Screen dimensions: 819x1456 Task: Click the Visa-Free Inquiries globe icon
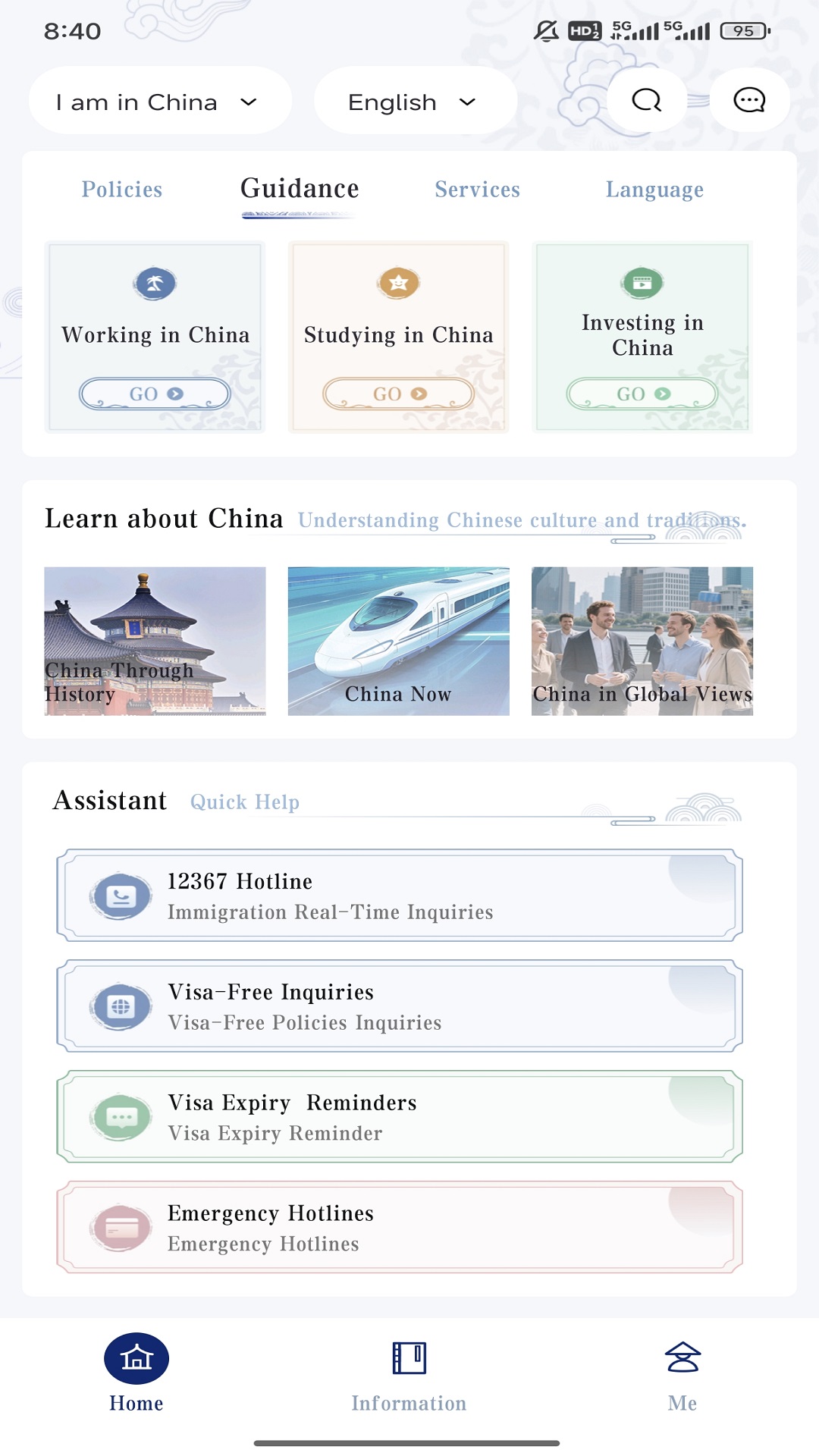(x=121, y=1007)
